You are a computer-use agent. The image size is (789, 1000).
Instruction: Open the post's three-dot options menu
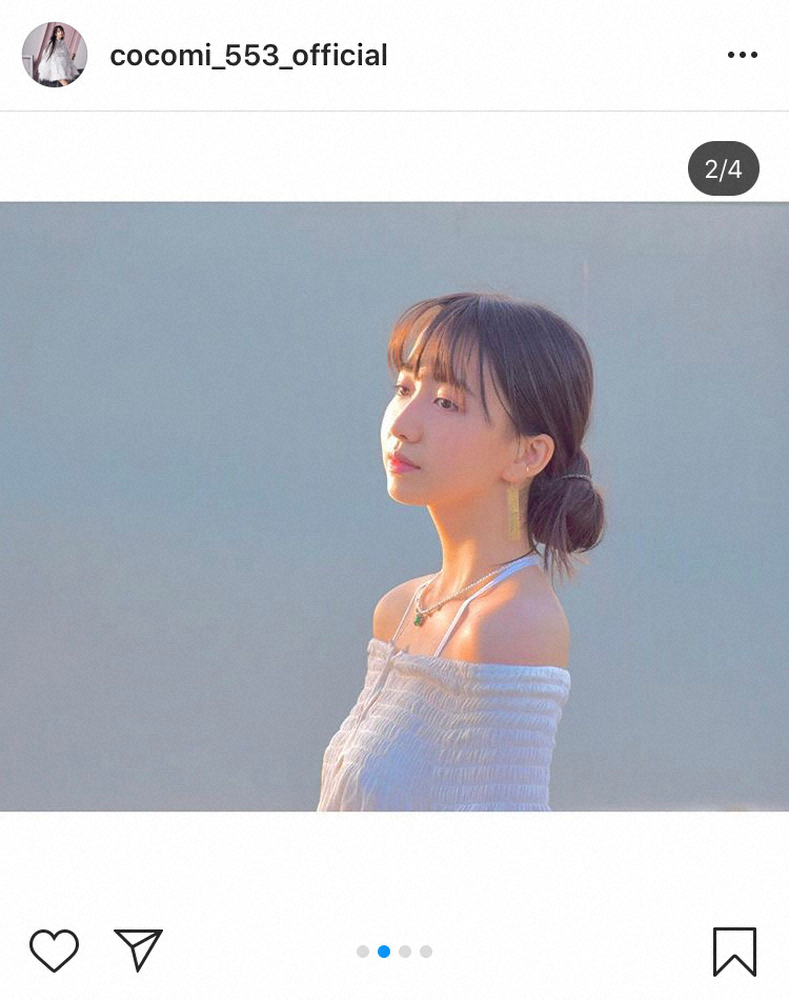(742, 55)
